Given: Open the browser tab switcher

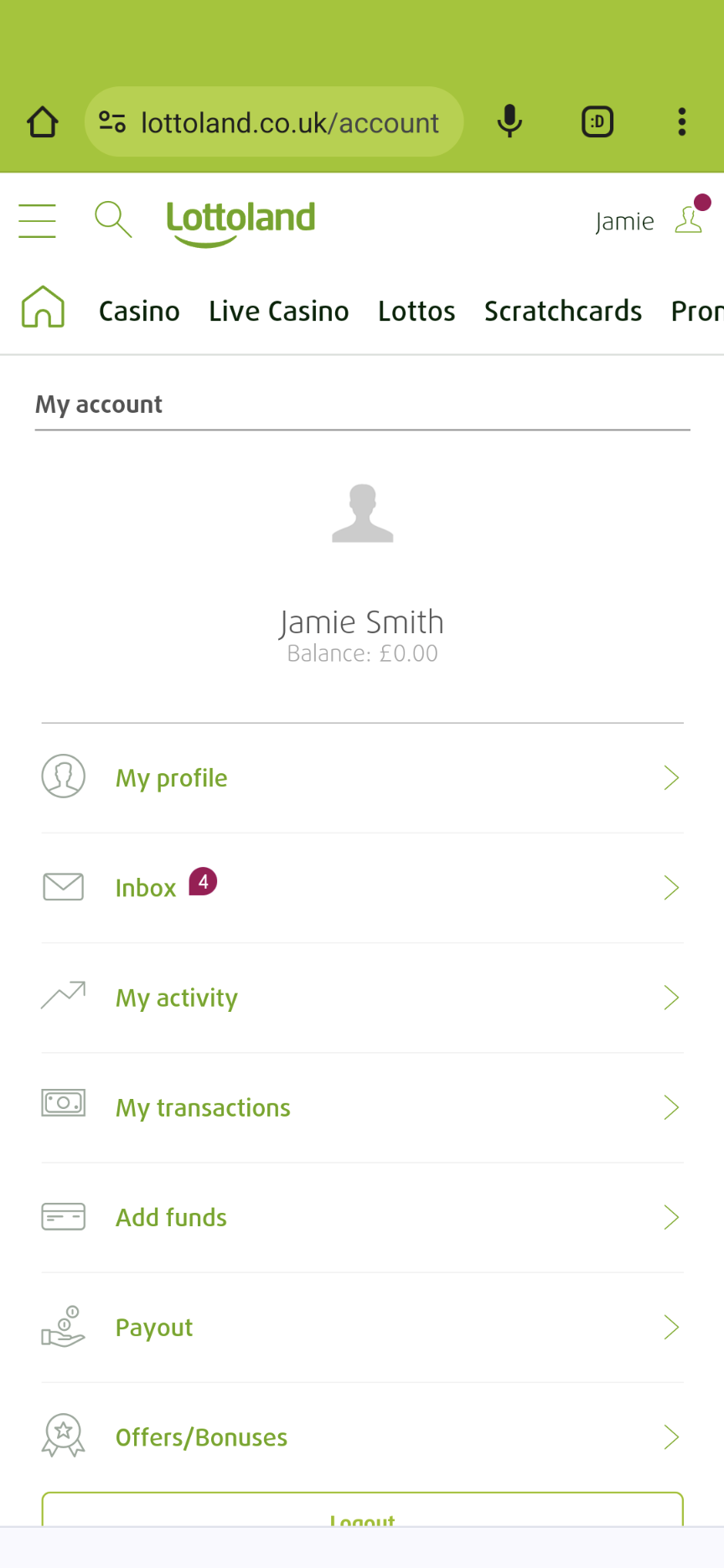Looking at the screenshot, I should click(x=597, y=122).
